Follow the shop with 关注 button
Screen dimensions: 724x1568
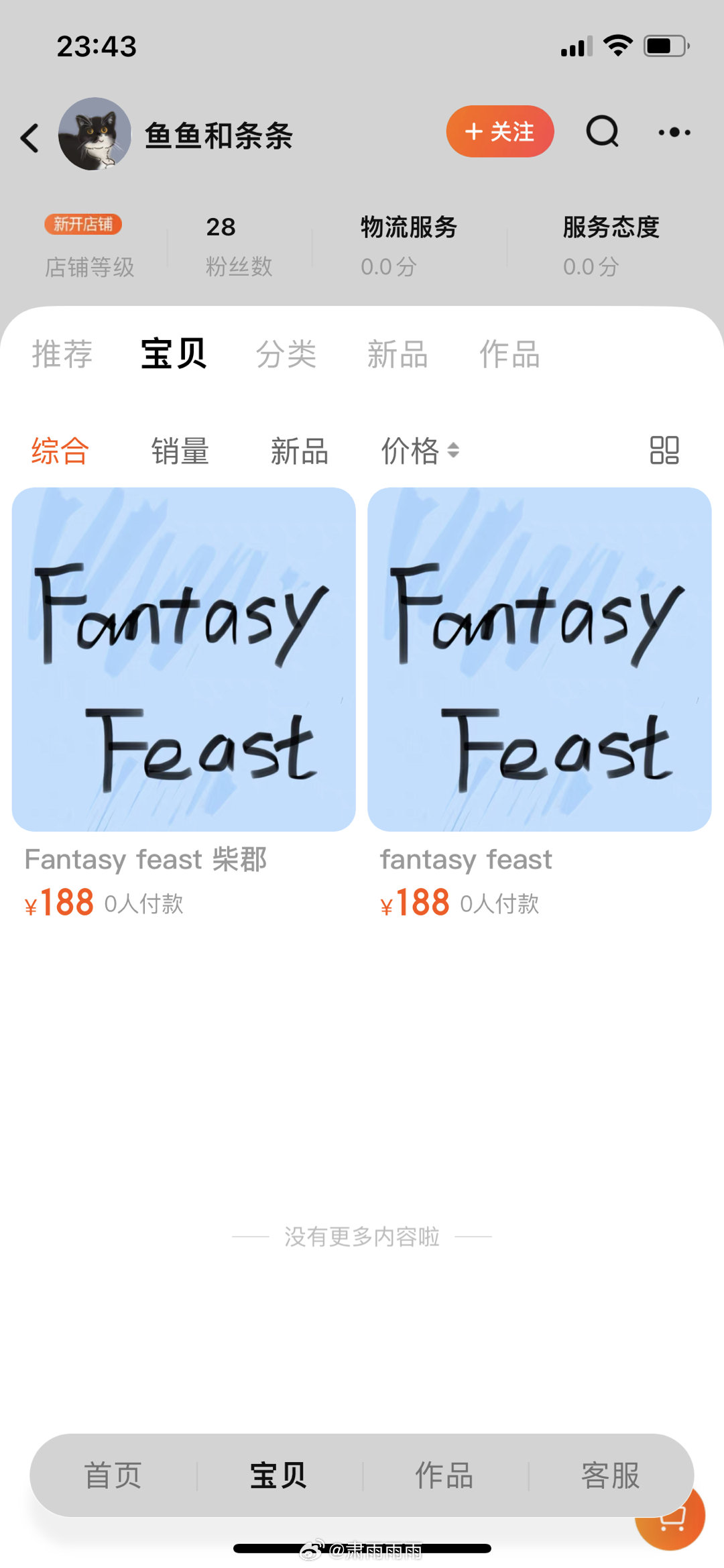coord(500,131)
